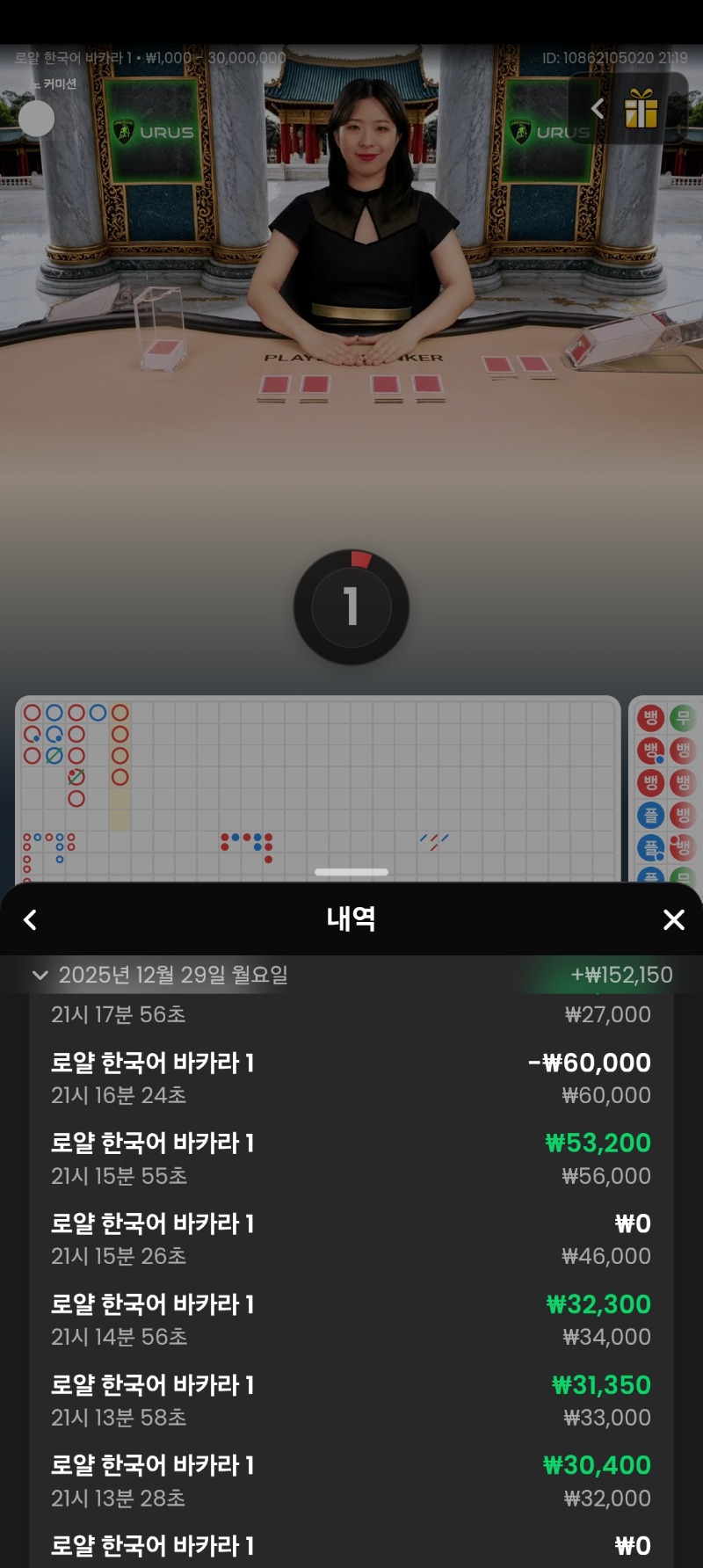
Task: Open the 21시 13분 58초 bet record
Action: 351,1400
